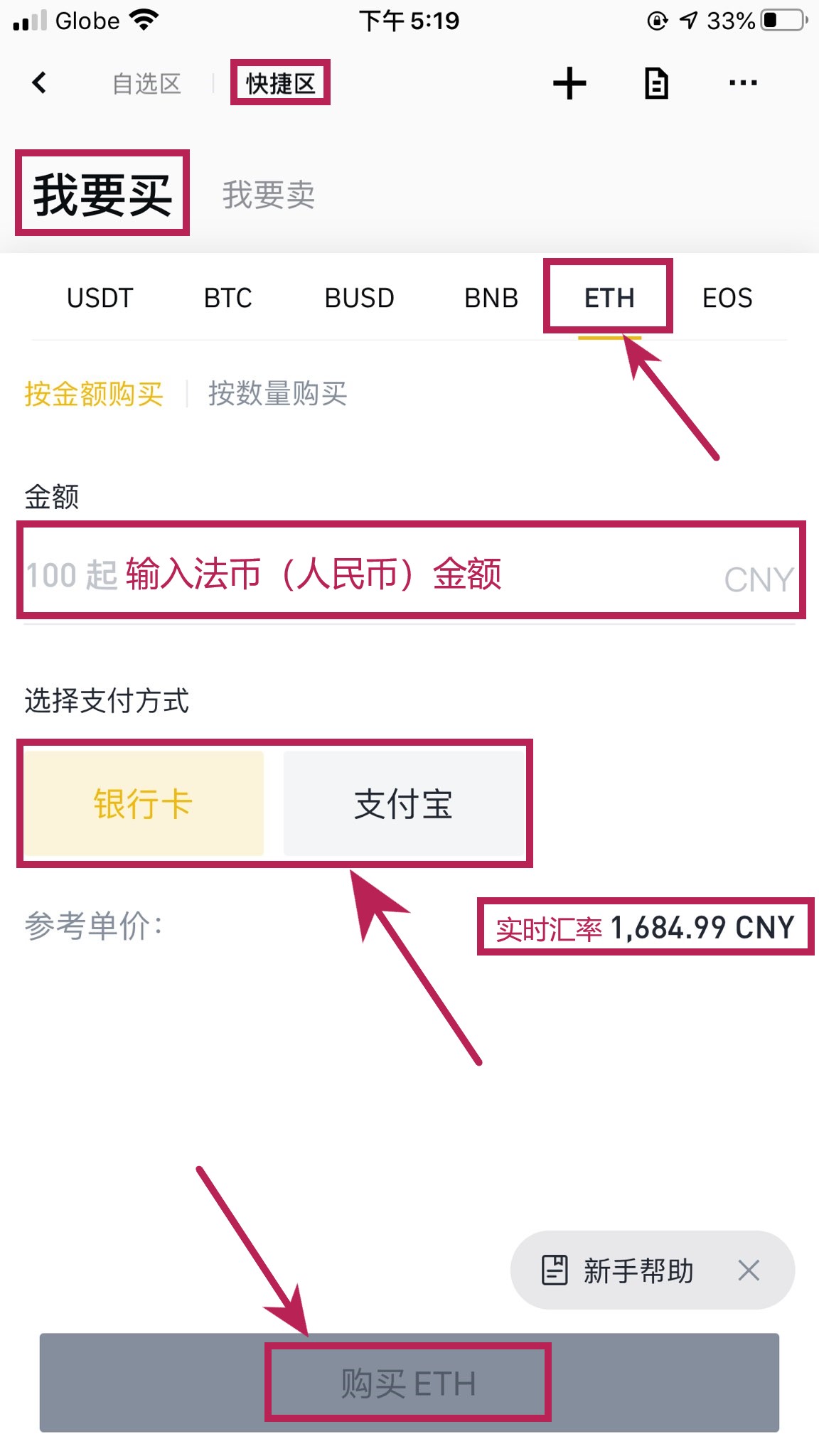Switch to the 自选区 tab
Viewport: 819px width, 1456px height.
point(146,84)
